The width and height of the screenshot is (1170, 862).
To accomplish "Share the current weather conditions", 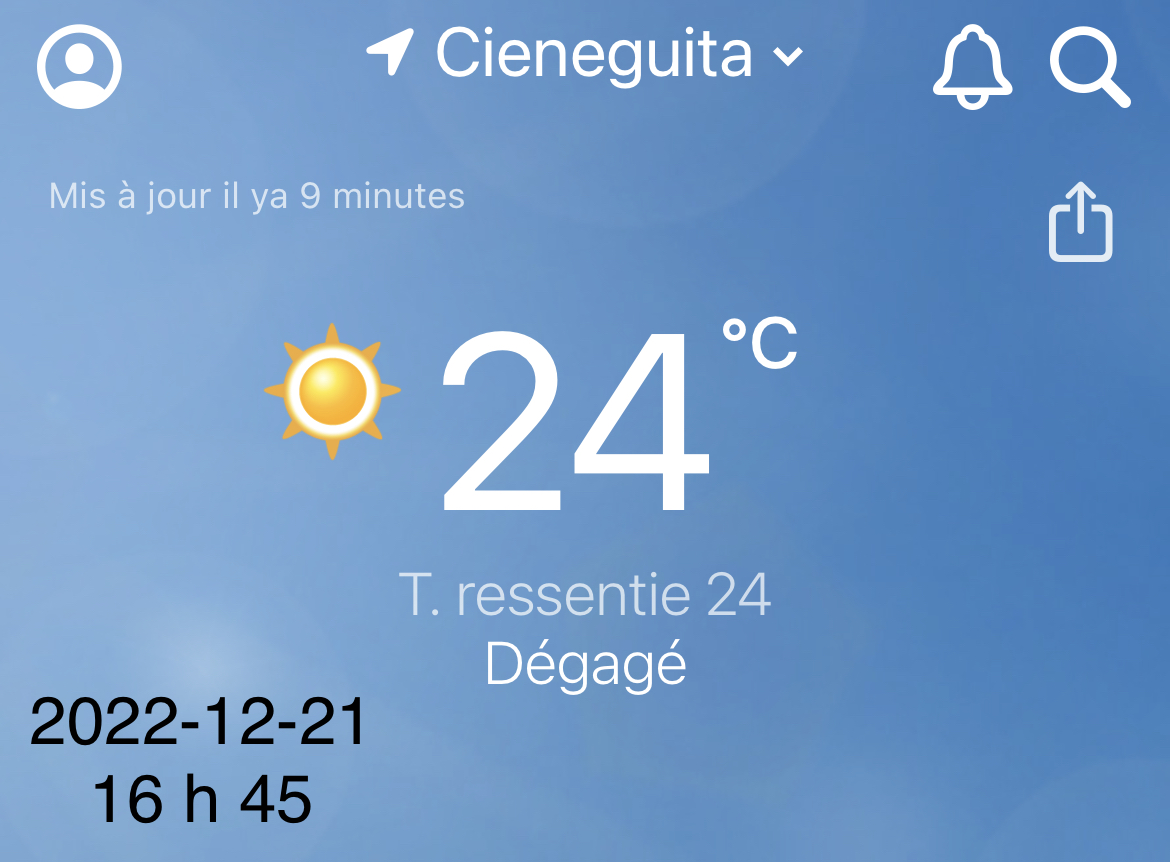I will pyautogui.click(x=1080, y=222).
